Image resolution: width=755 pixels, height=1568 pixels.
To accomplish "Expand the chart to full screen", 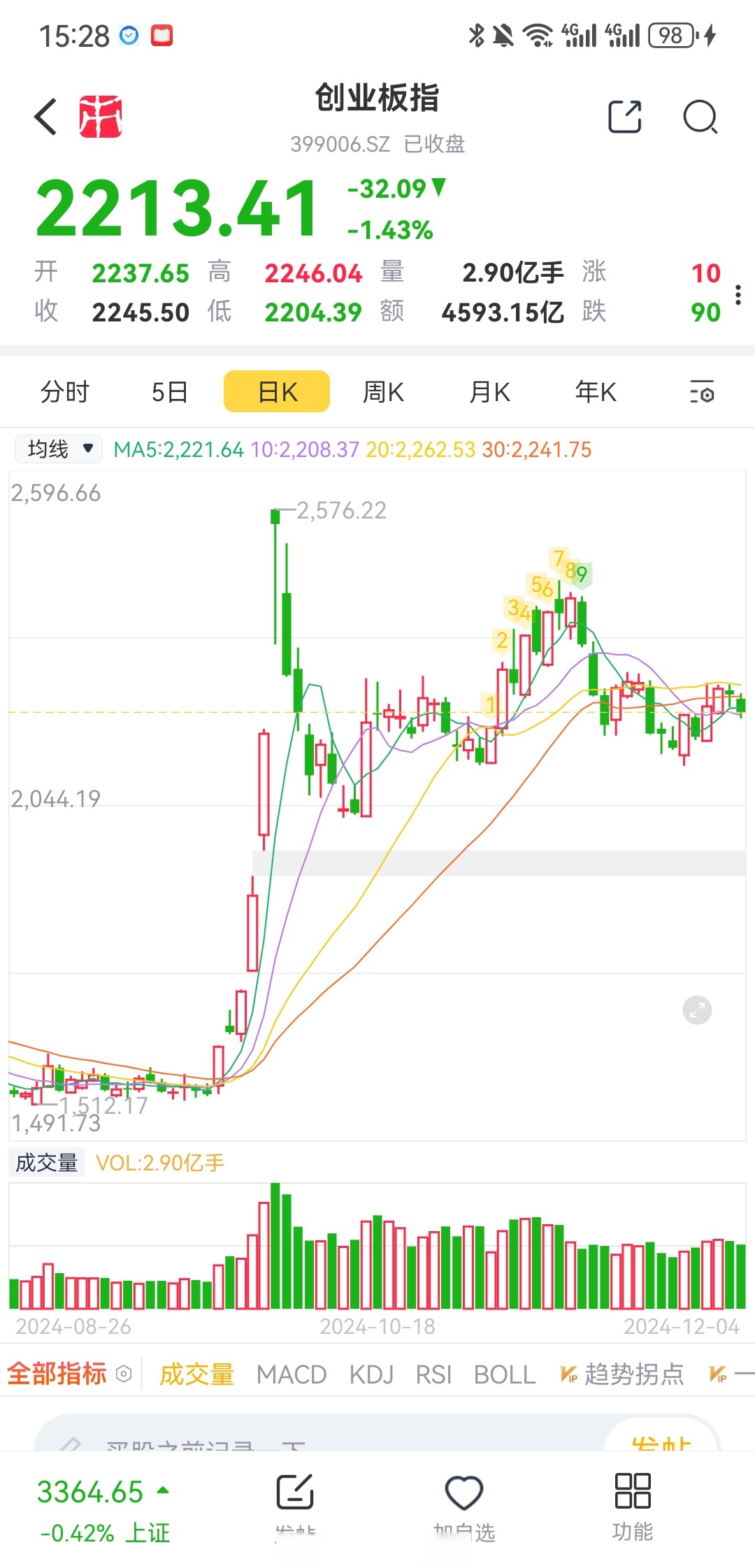I will [x=697, y=1010].
